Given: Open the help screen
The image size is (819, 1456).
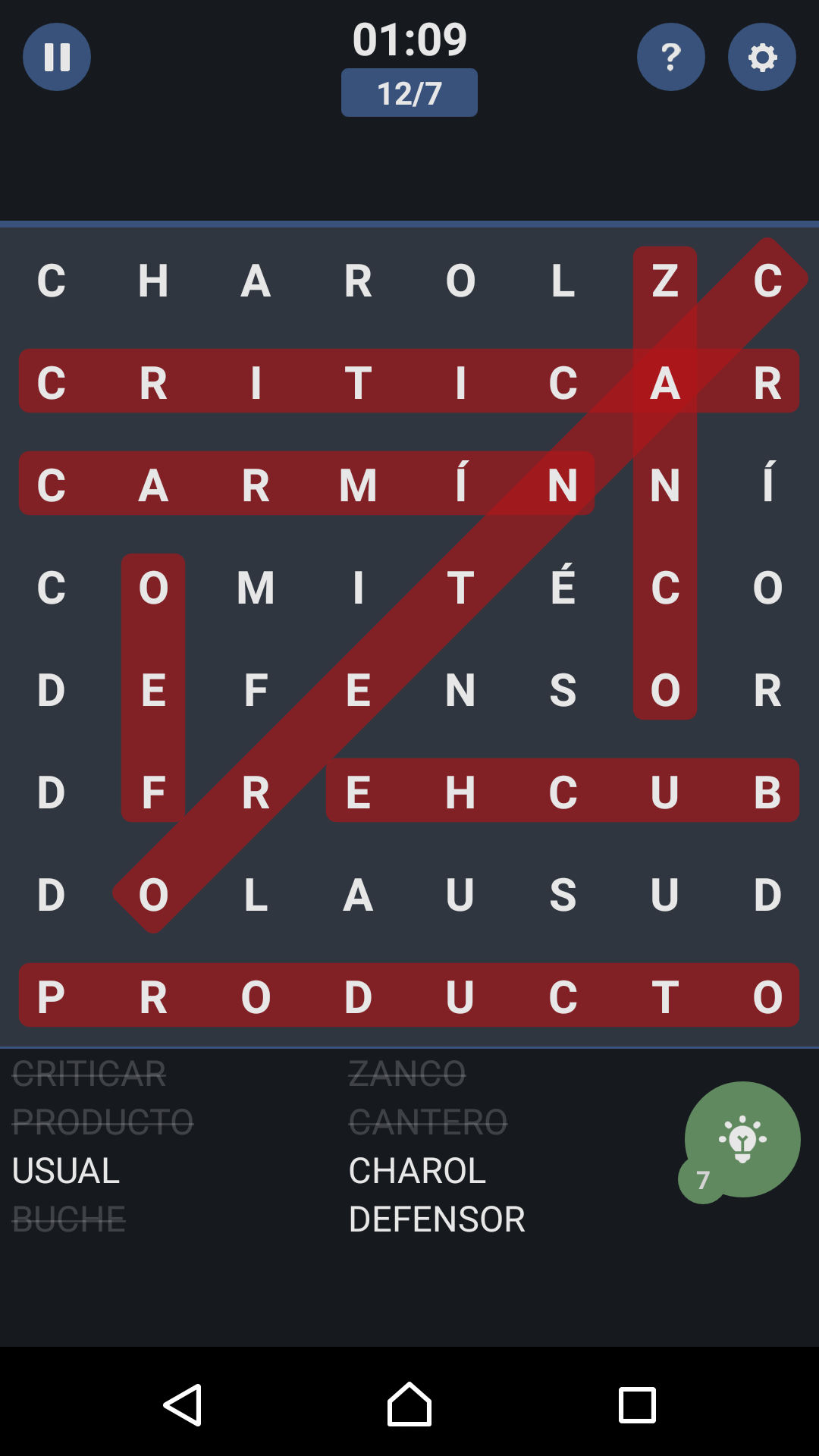Looking at the screenshot, I should (x=670, y=56).
